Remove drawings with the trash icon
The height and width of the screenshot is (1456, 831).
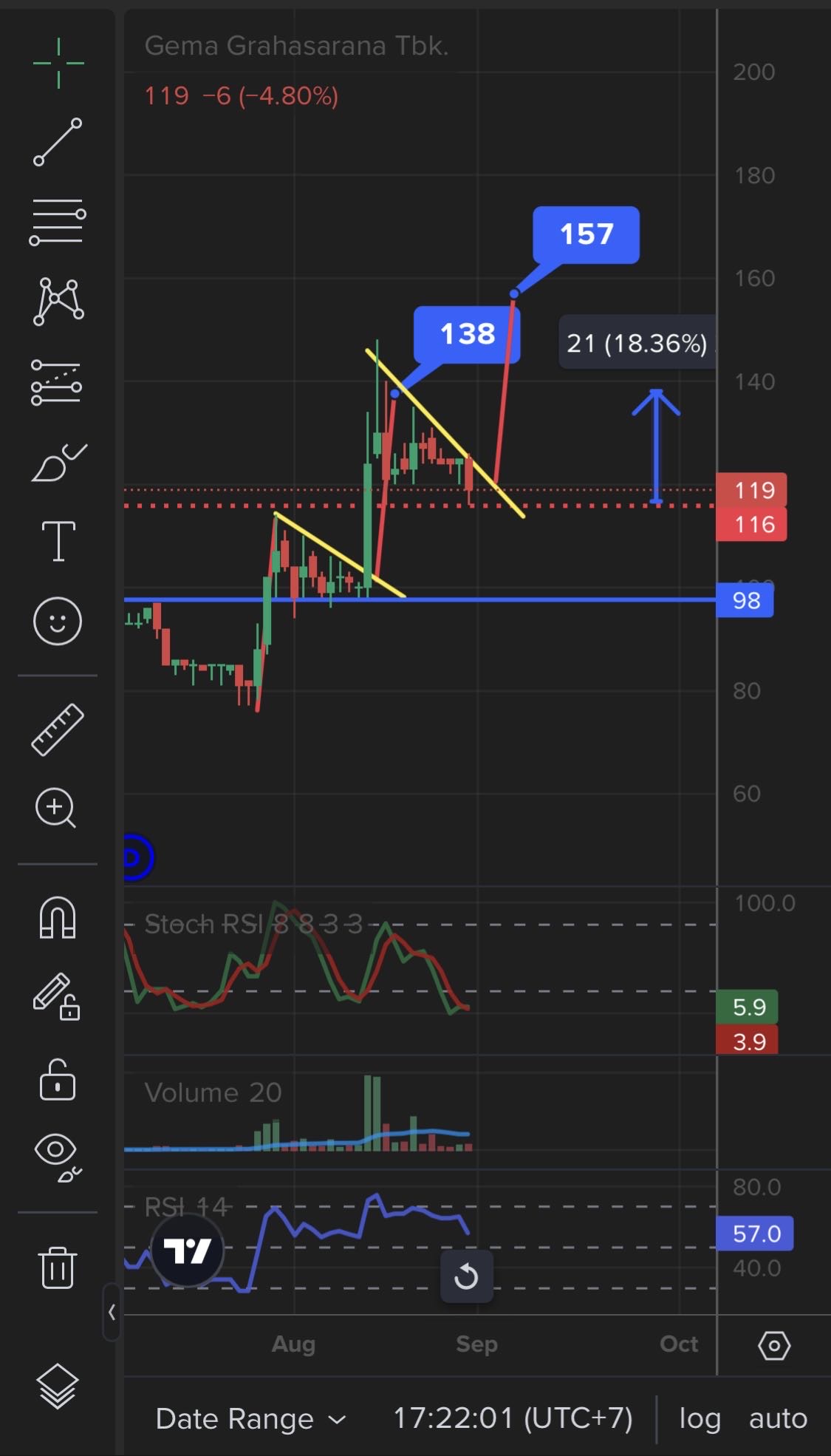tap(58, 1268)
